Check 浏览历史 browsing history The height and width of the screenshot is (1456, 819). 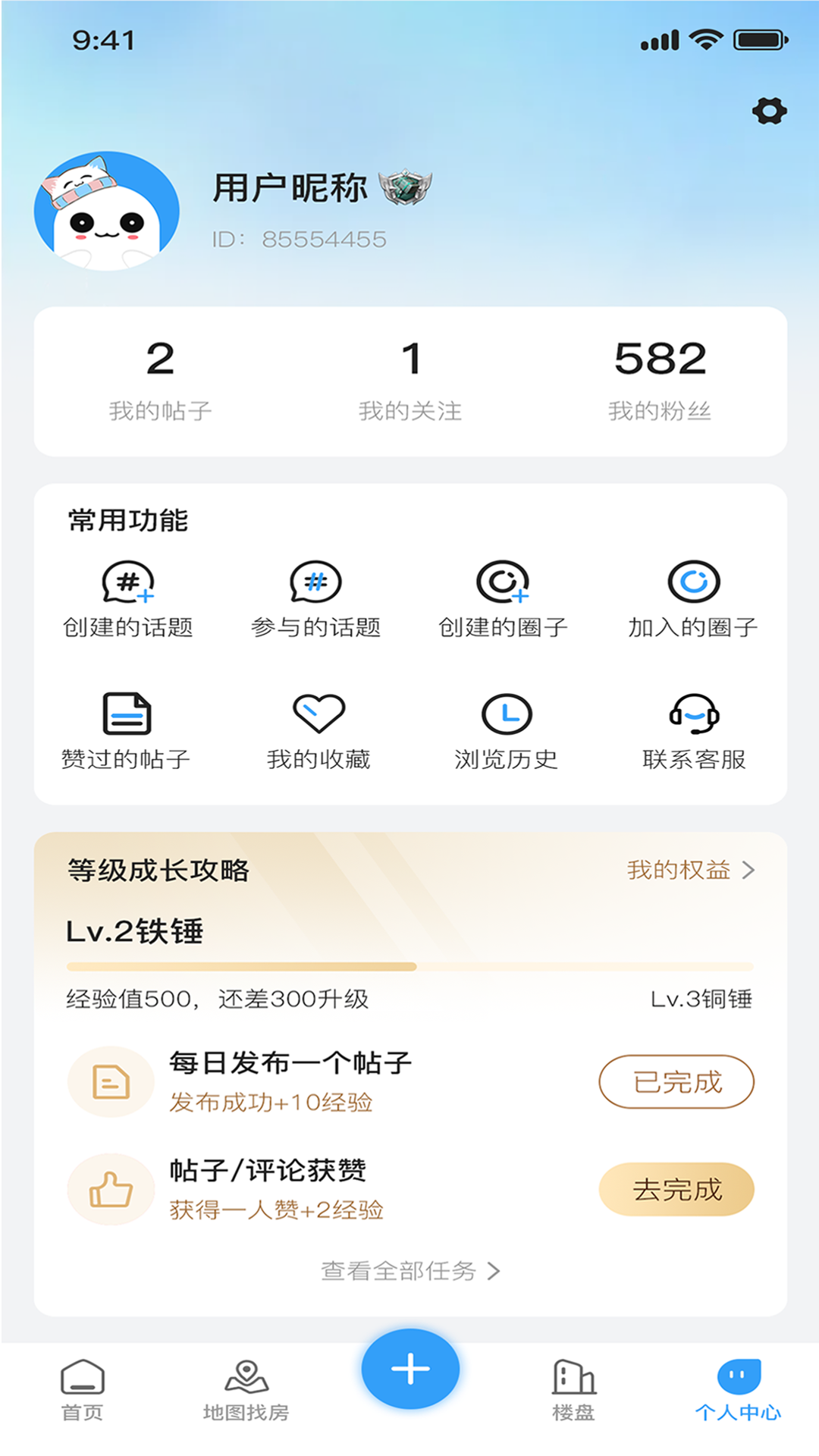(x=504, y=730)
